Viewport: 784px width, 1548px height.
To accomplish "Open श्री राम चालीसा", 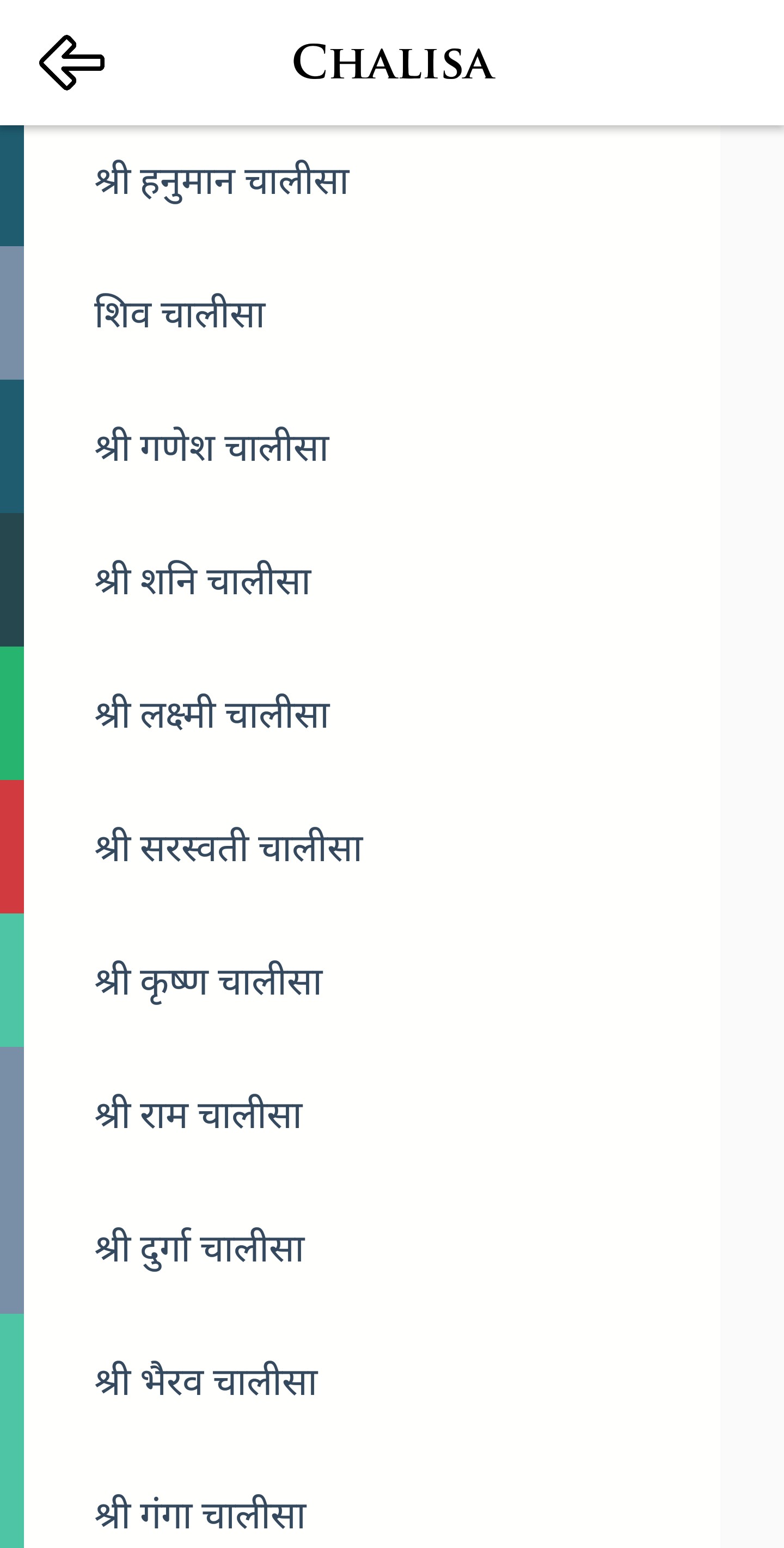I will point(198,1115).
